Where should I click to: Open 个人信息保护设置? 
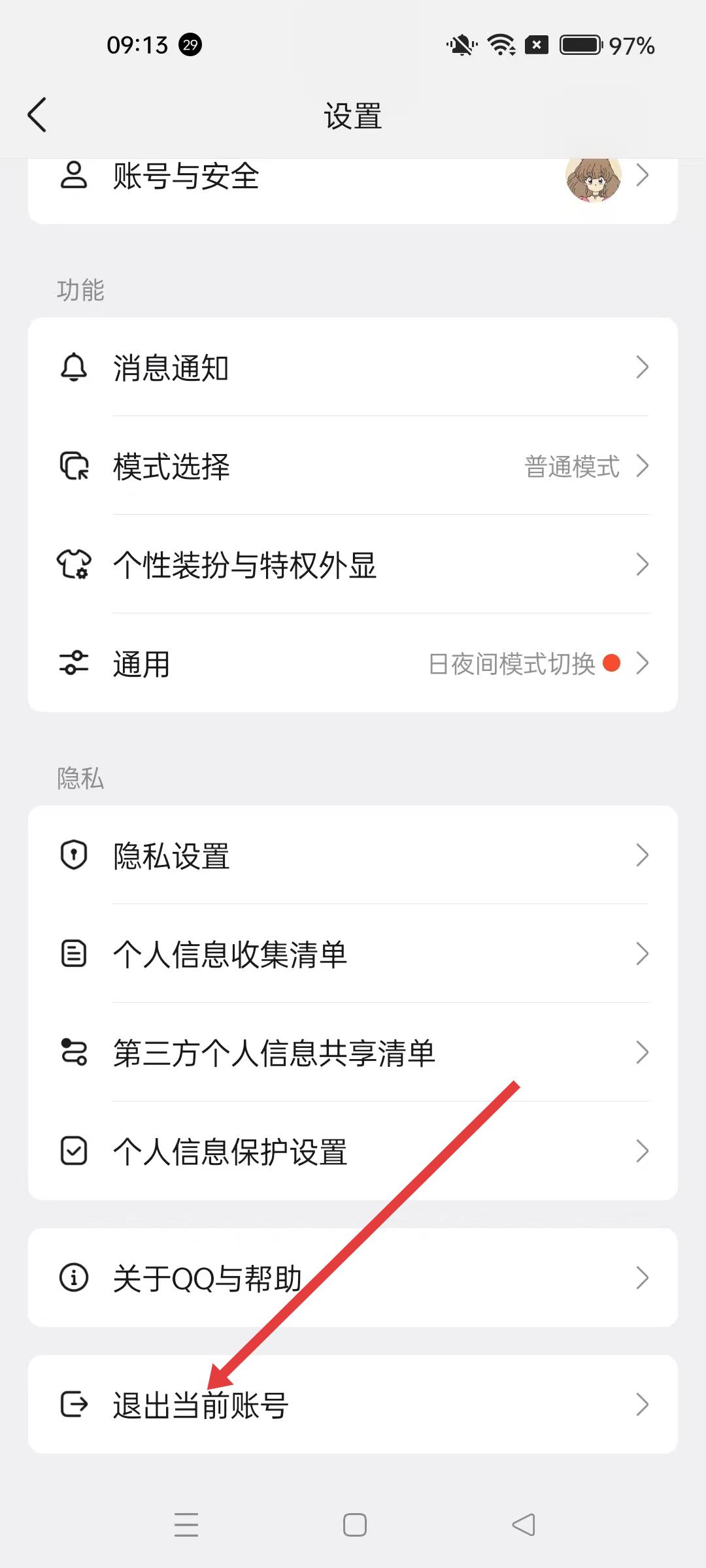click(x=353, y=1151)
